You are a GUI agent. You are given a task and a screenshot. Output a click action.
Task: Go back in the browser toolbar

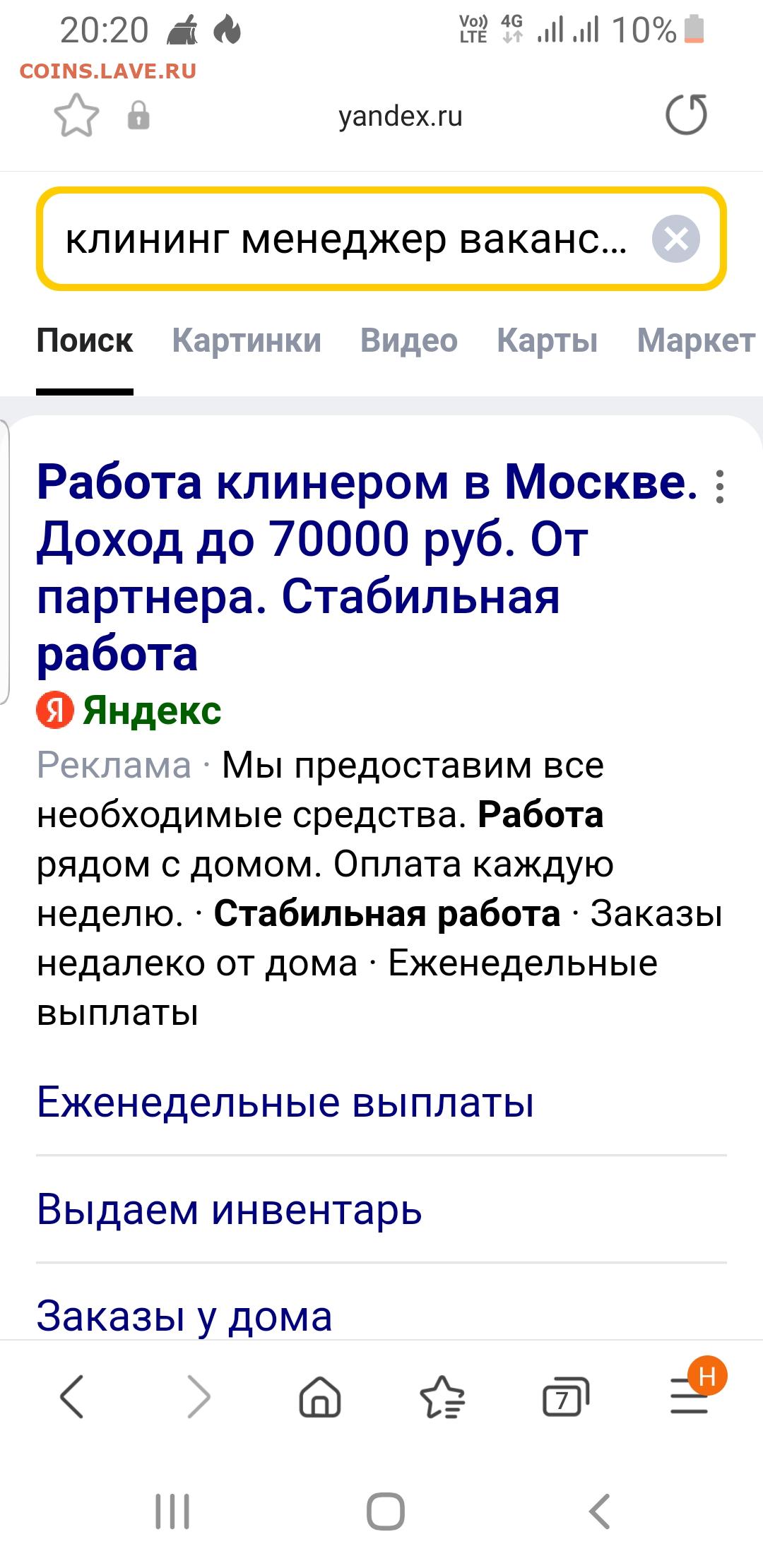click(x=72, y=1396)
